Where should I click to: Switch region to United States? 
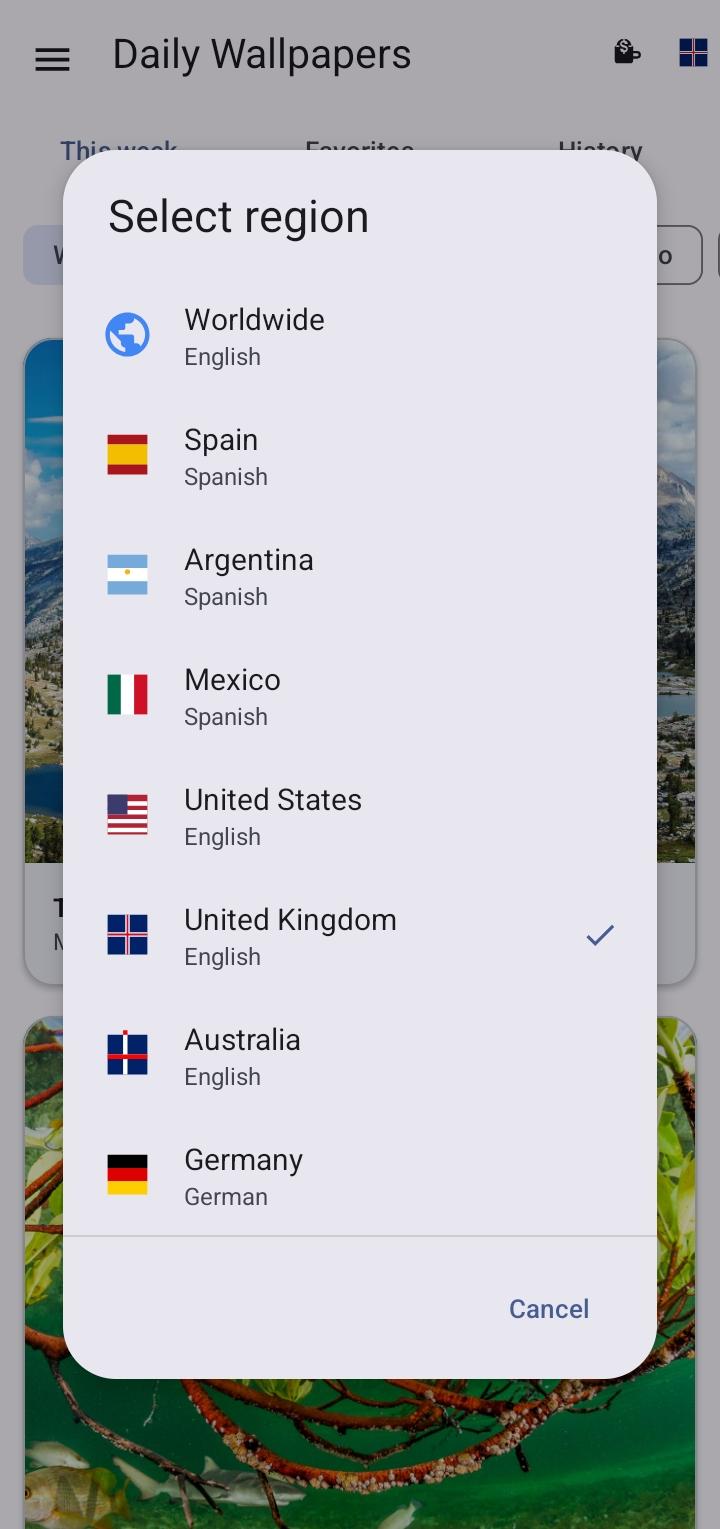click(x=360, y=816)
